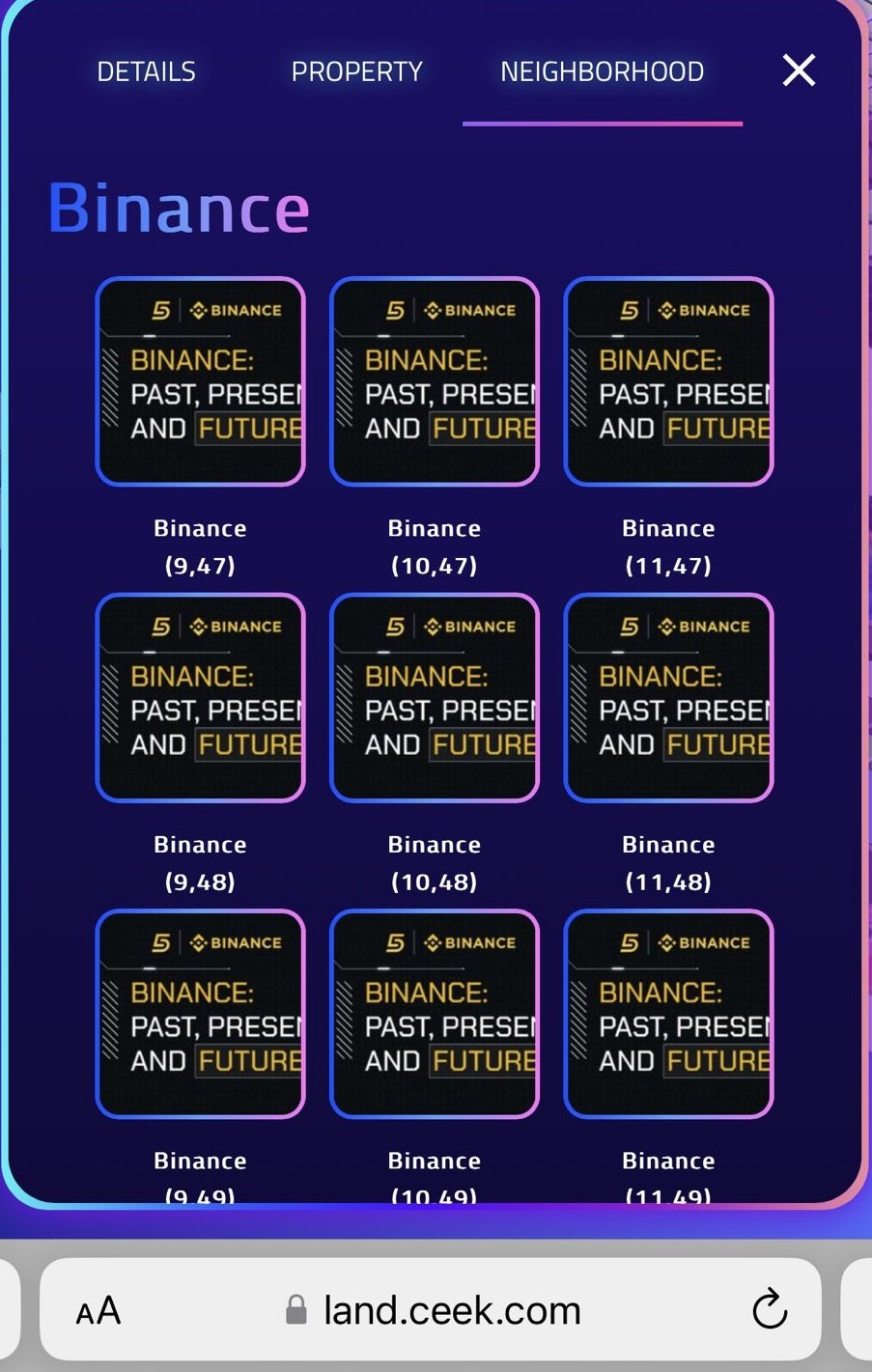This screenshot has height=1372, width=872.
Task: Open the AA reader options in Safari
Action: coord(98,1310)
